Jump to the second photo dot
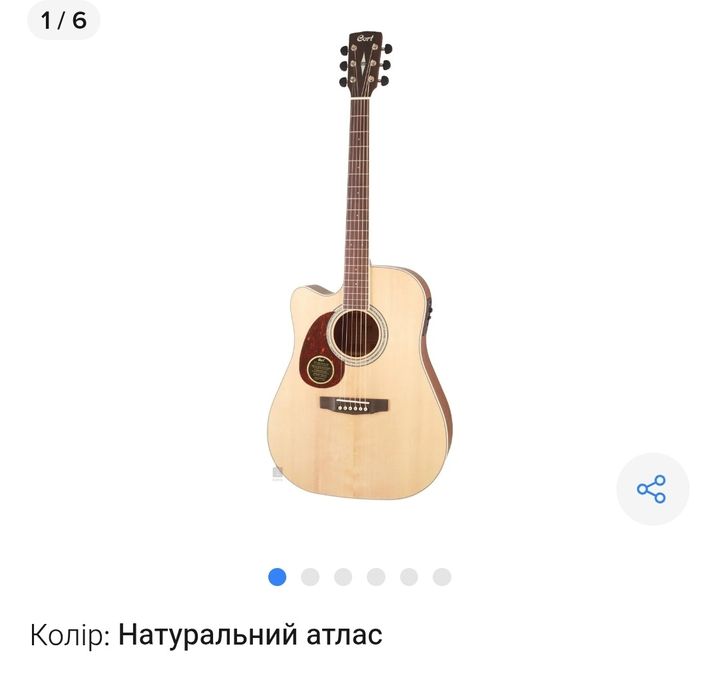The height and width of the screenshot is (700, 719). point(310,577)
